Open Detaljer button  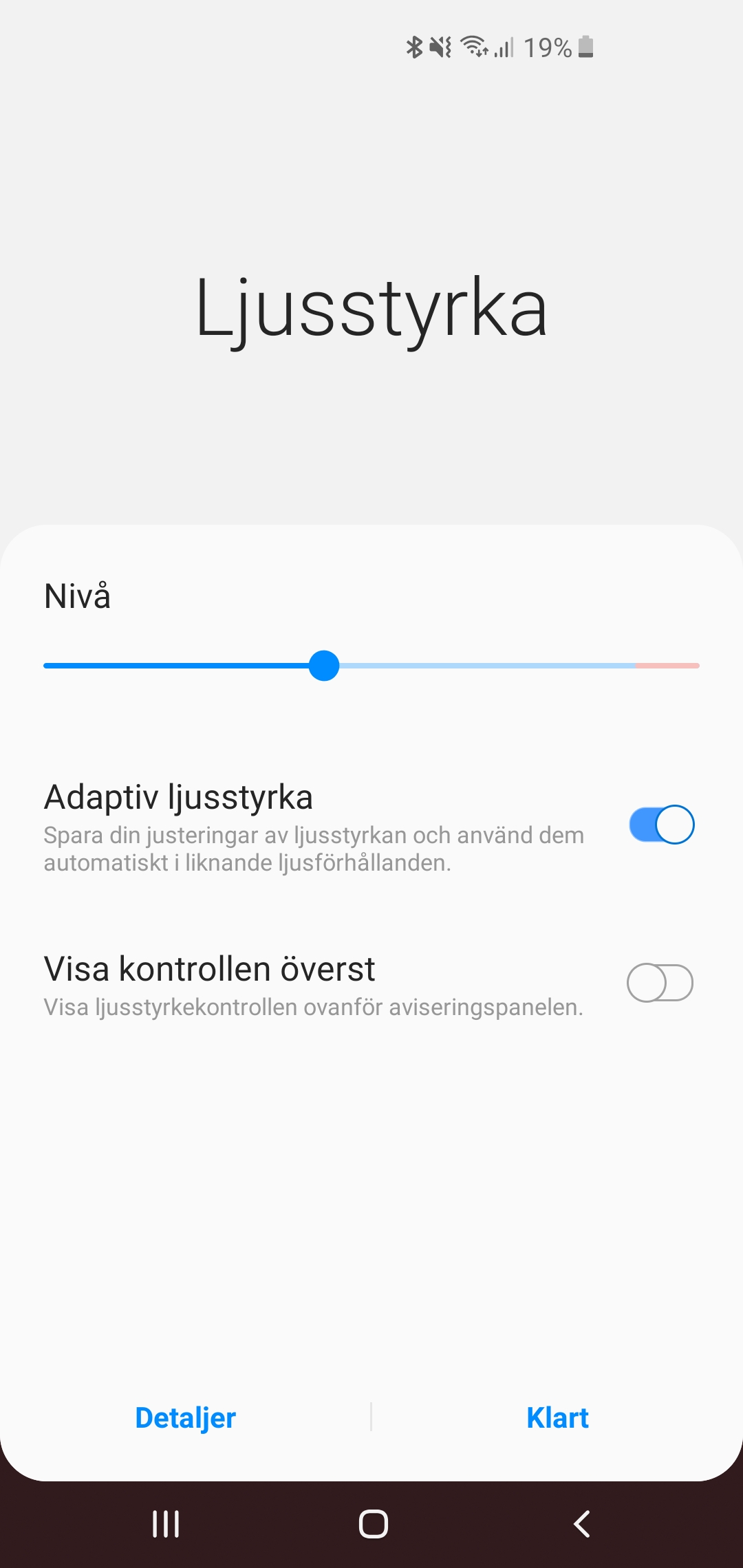[186, 1417]
